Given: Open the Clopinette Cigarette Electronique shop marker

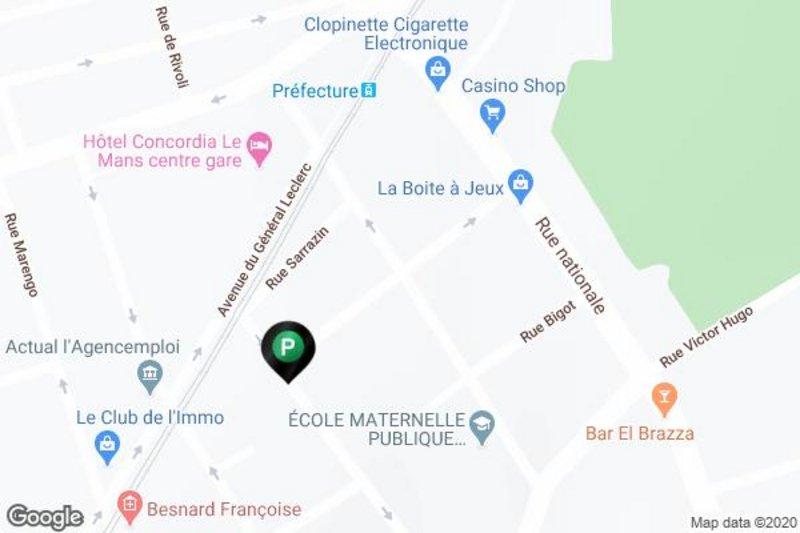Looking at the screenshot, I should coord(436,70).
